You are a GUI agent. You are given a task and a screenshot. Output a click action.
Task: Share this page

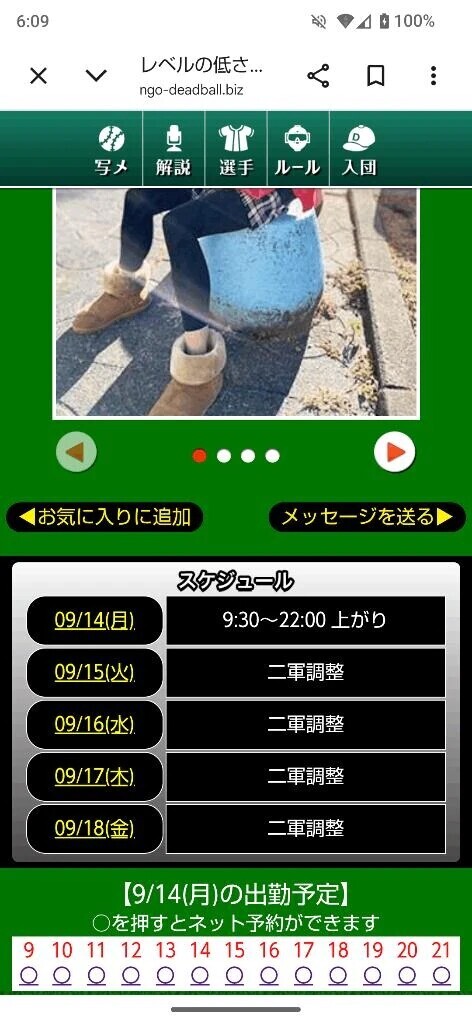click(318, 76)
